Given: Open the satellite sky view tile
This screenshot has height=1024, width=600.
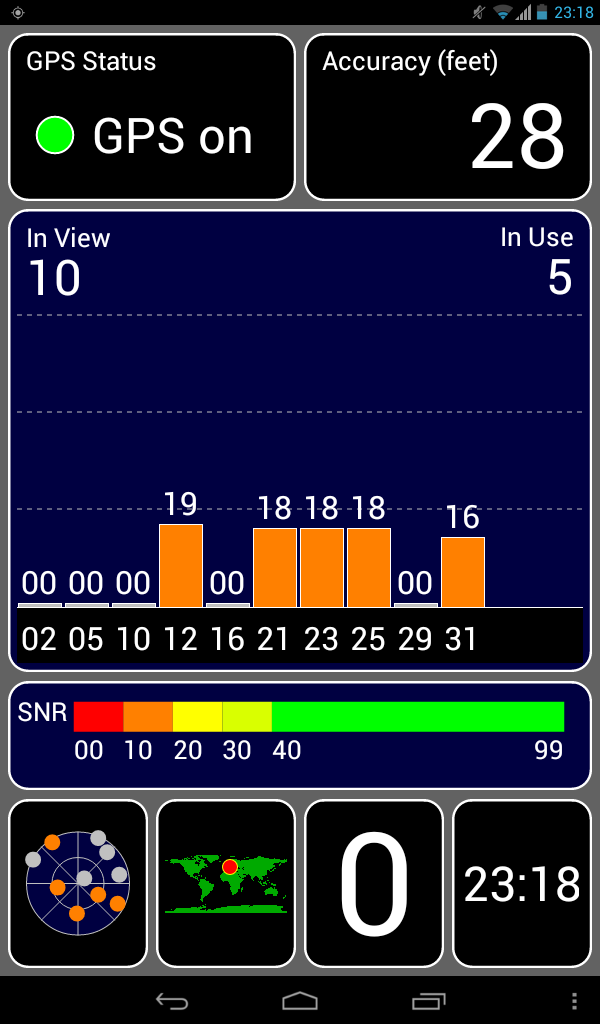Looking at the screenshot, I should (78, 883).
